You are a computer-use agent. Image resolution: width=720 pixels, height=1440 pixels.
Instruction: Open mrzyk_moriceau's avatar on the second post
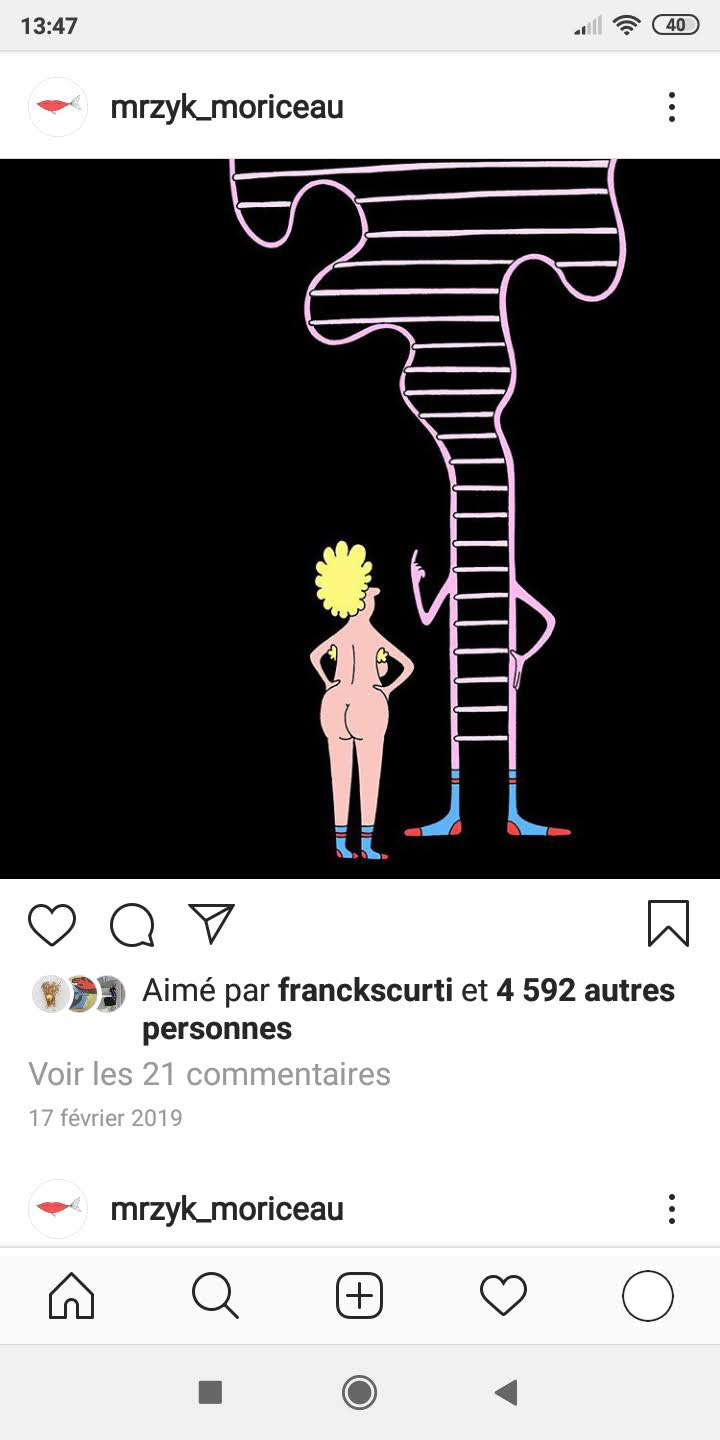58,1208
